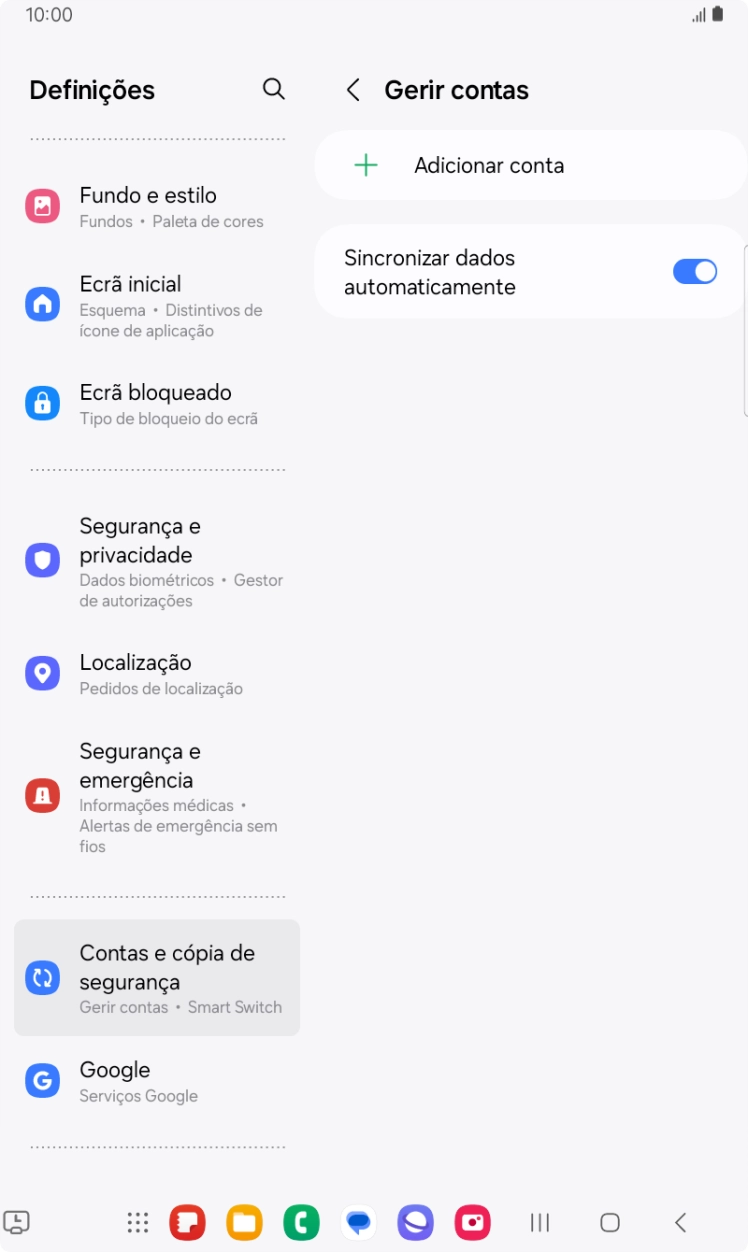Launch Samsung Internet from the taskbar
748x1252 pixels.
tap(415, 1222)
